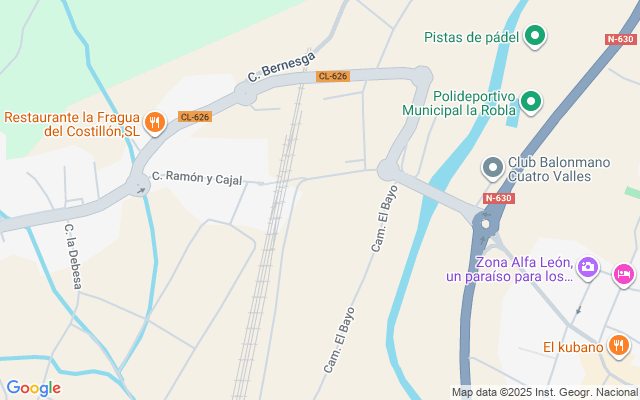The height and width of the screenshot is (400, 640).
Task: Tap the pink hotel bed marker
Action: tap(624, 273)
